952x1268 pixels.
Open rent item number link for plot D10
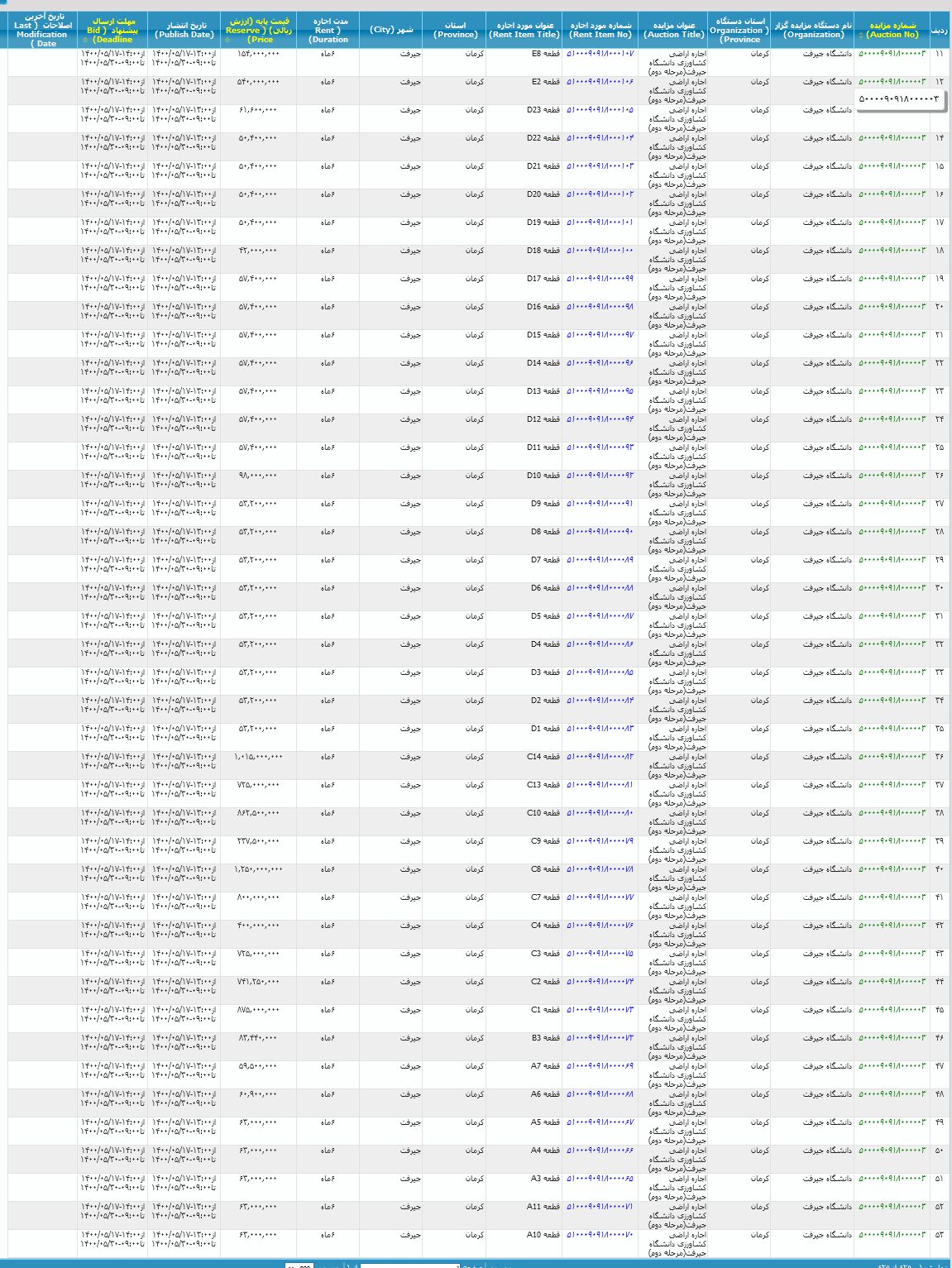point(600,476)
